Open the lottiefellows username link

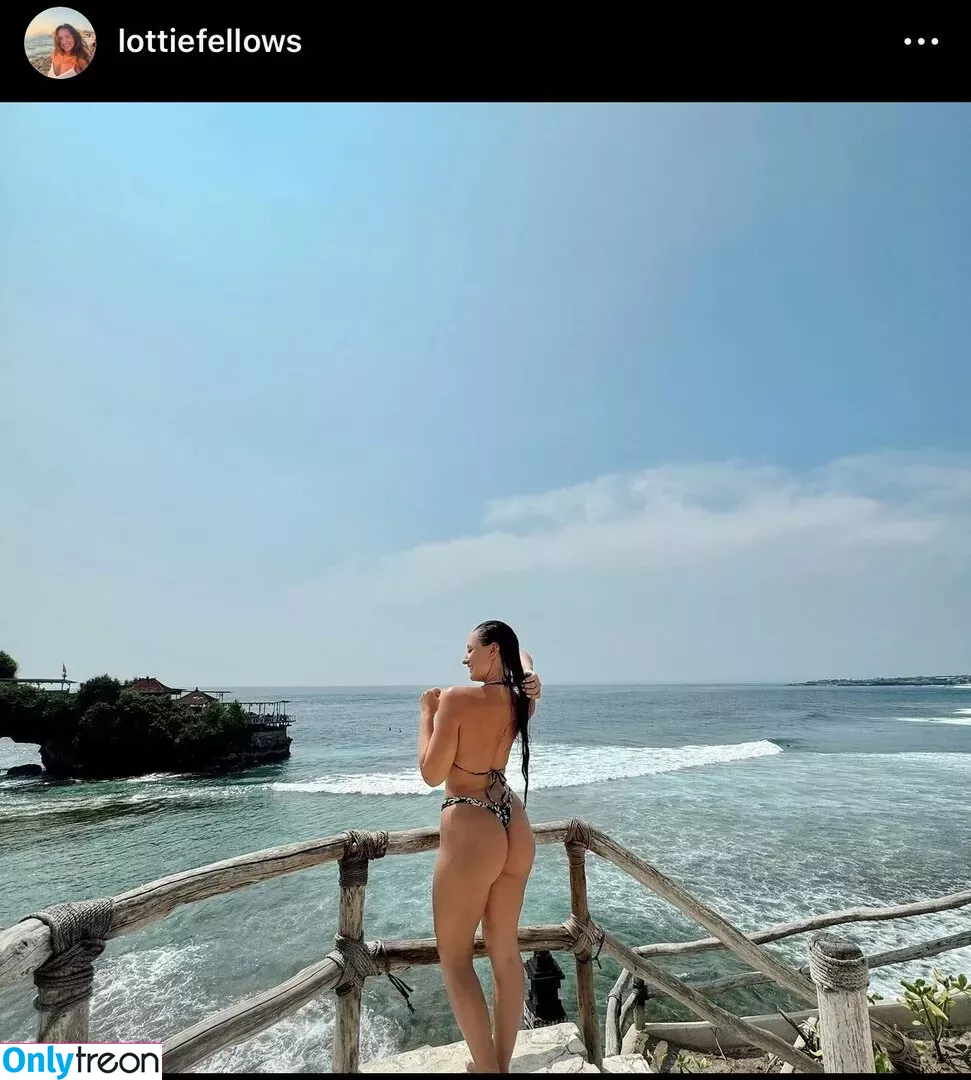click(210, 42)
